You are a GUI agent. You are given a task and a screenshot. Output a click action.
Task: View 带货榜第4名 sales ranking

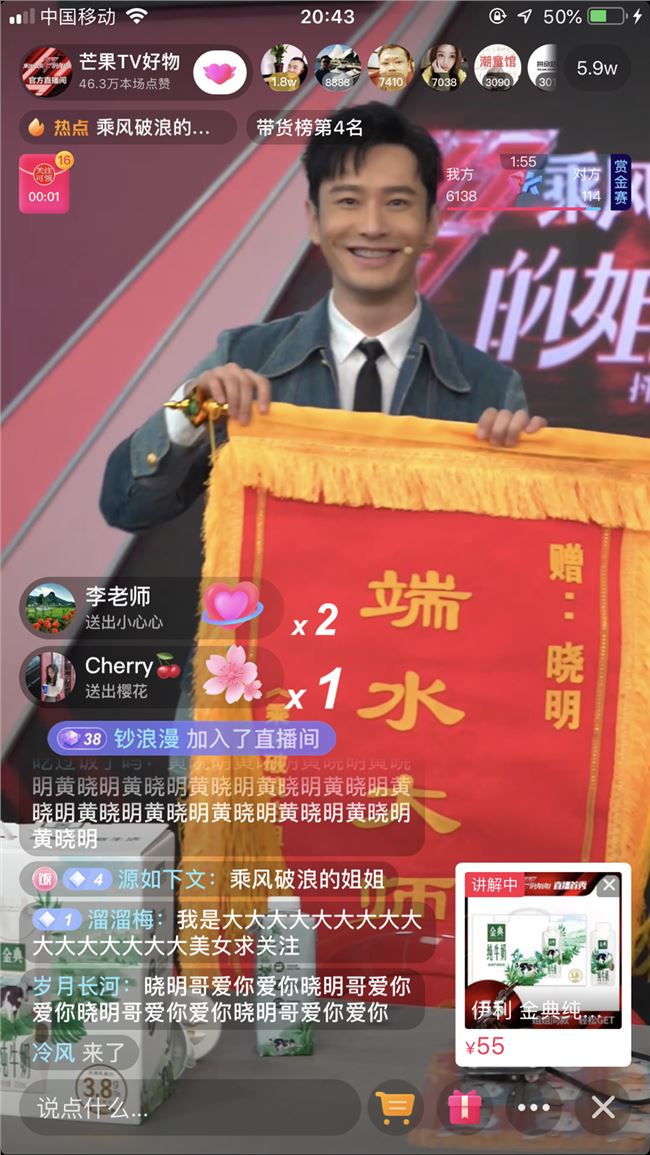(309, 128)
